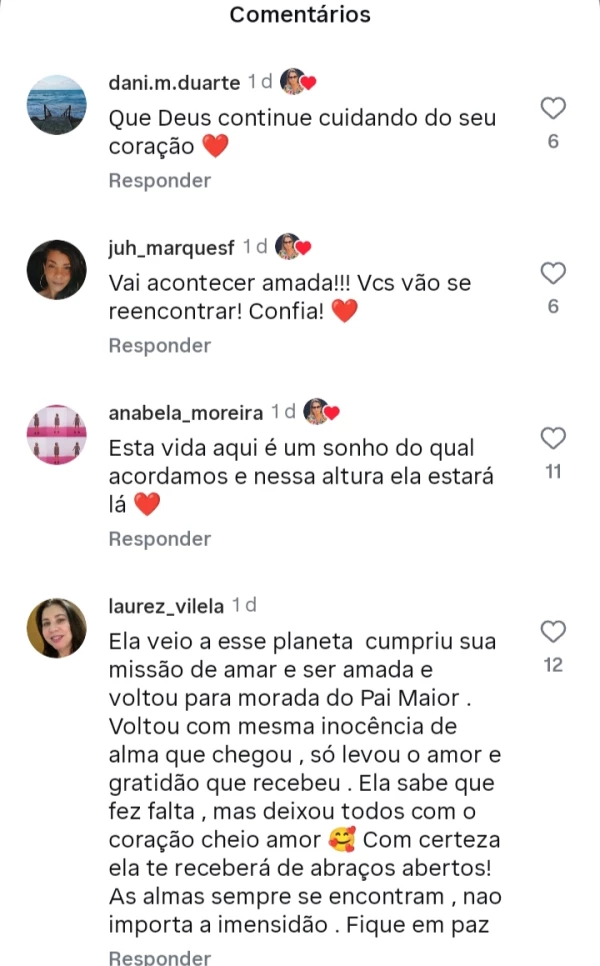This screenshot has height=966, width=600.
Task: Reply to juh_marquesf's comment
Action: point(160,346)
